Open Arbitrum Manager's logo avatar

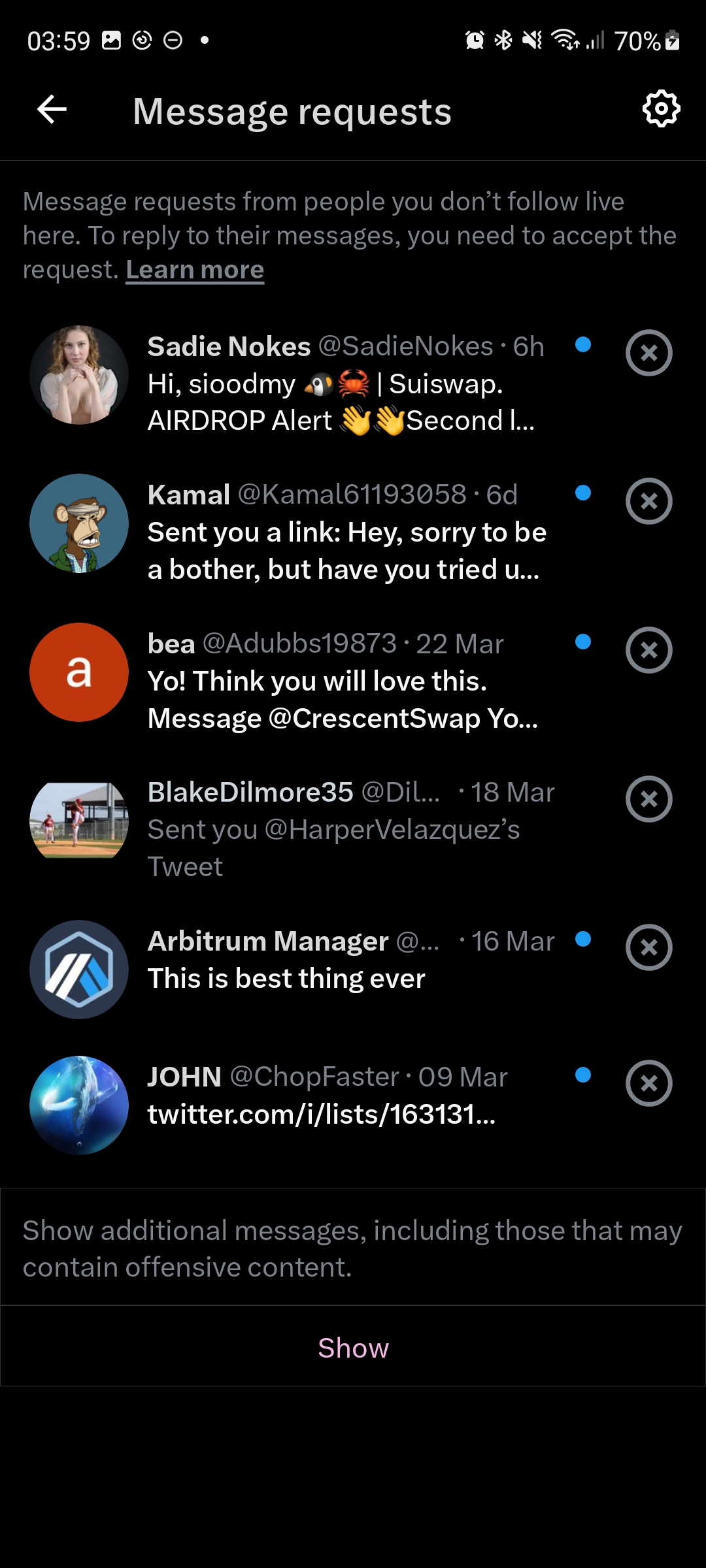click(x=78, y=968)
